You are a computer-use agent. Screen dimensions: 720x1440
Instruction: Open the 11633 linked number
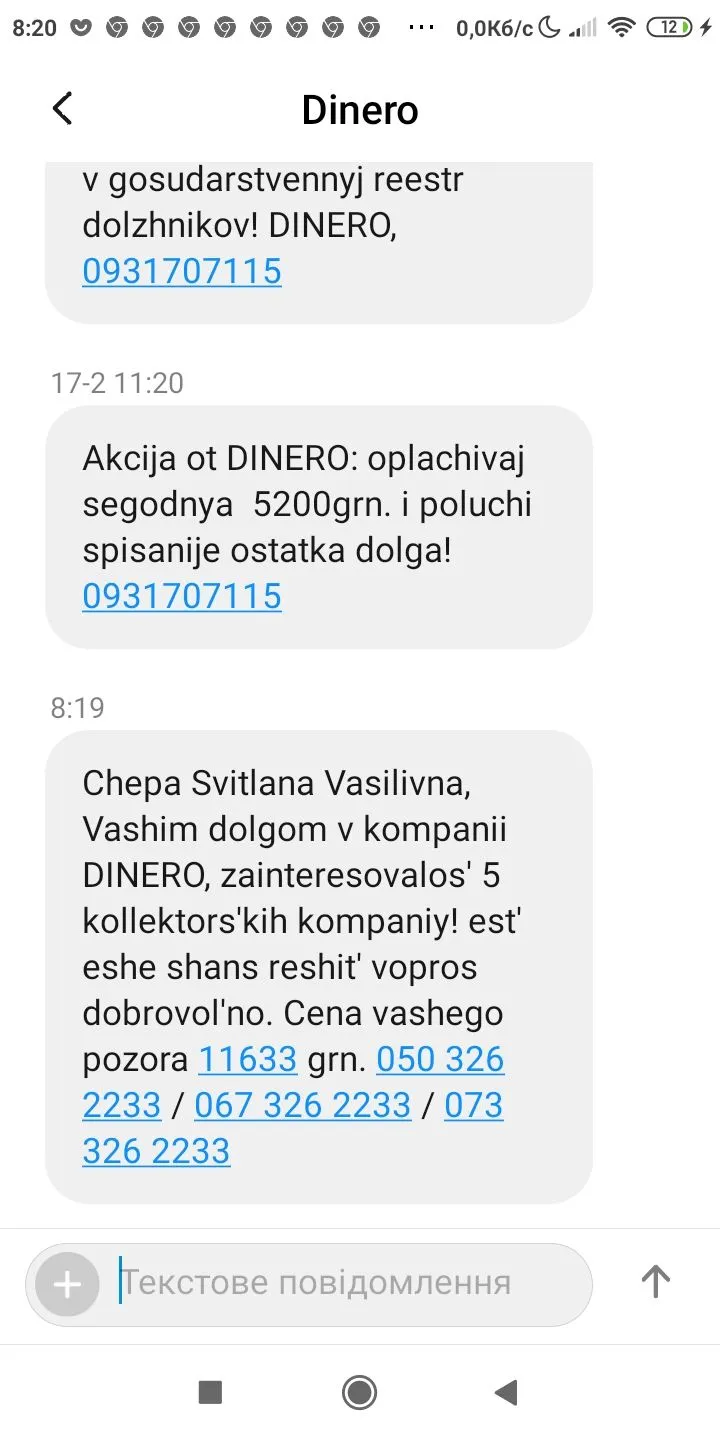tap(248, 1059)
